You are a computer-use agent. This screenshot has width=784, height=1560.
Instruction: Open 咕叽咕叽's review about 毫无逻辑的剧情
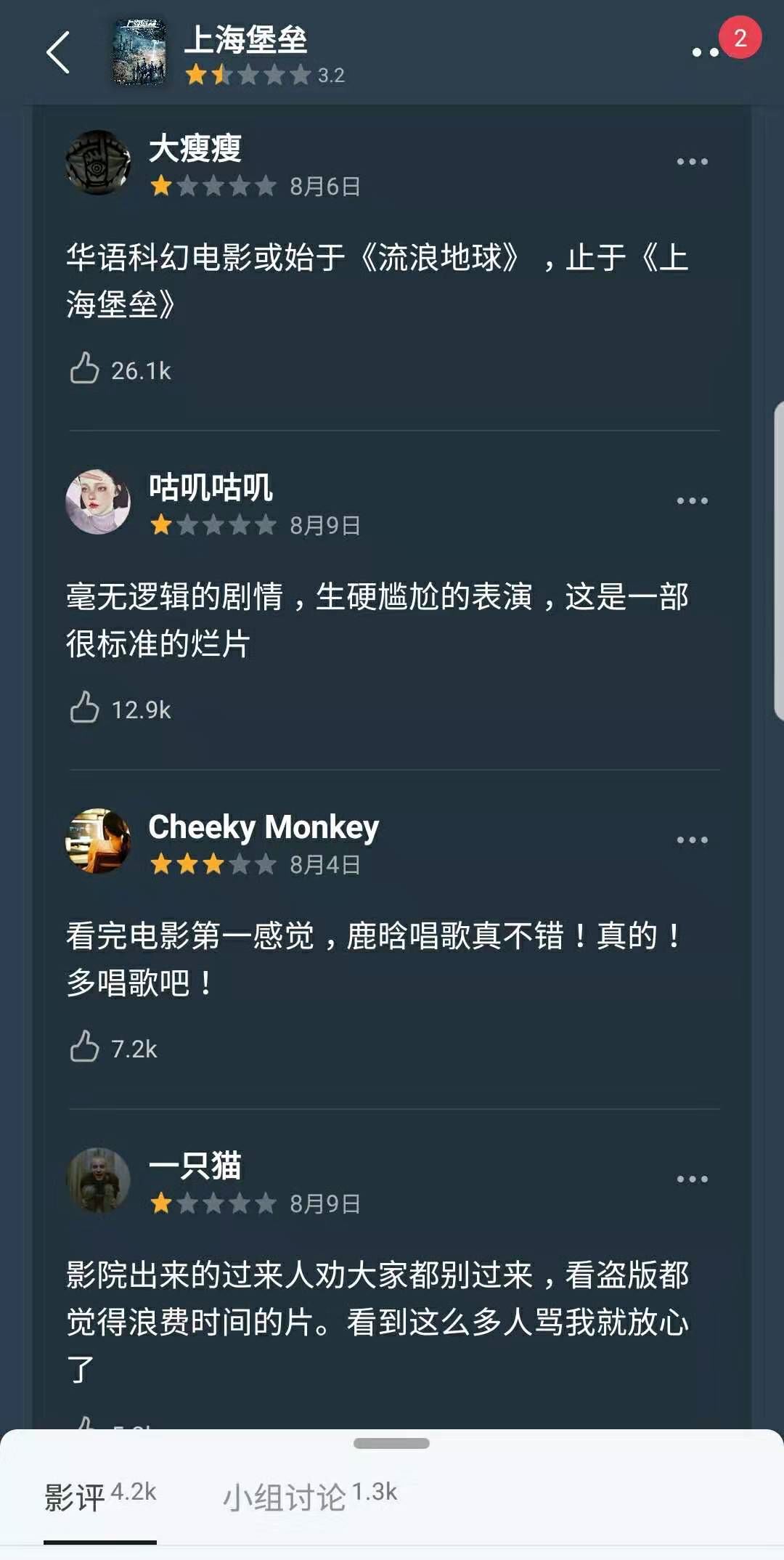pos(377,619)
